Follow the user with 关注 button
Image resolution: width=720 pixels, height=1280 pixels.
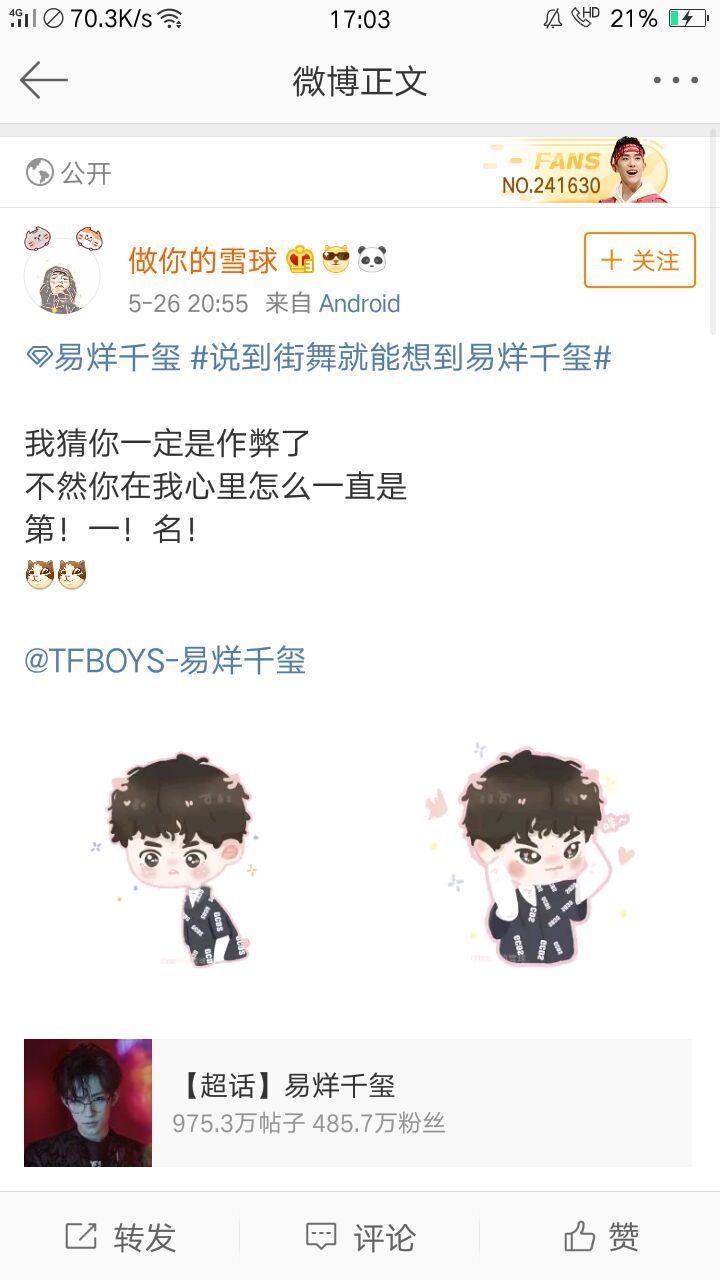[639, 261]
